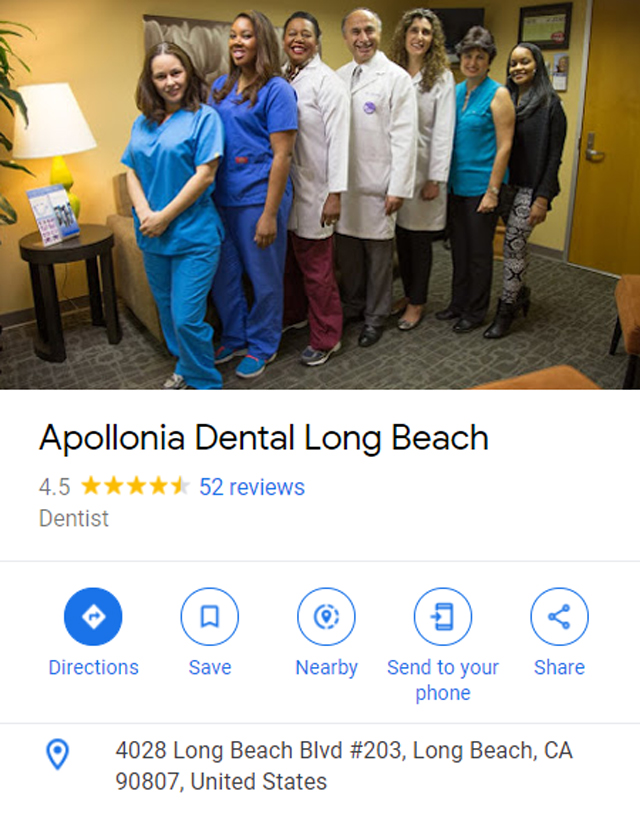Save this place to your list

coord(209,617)
